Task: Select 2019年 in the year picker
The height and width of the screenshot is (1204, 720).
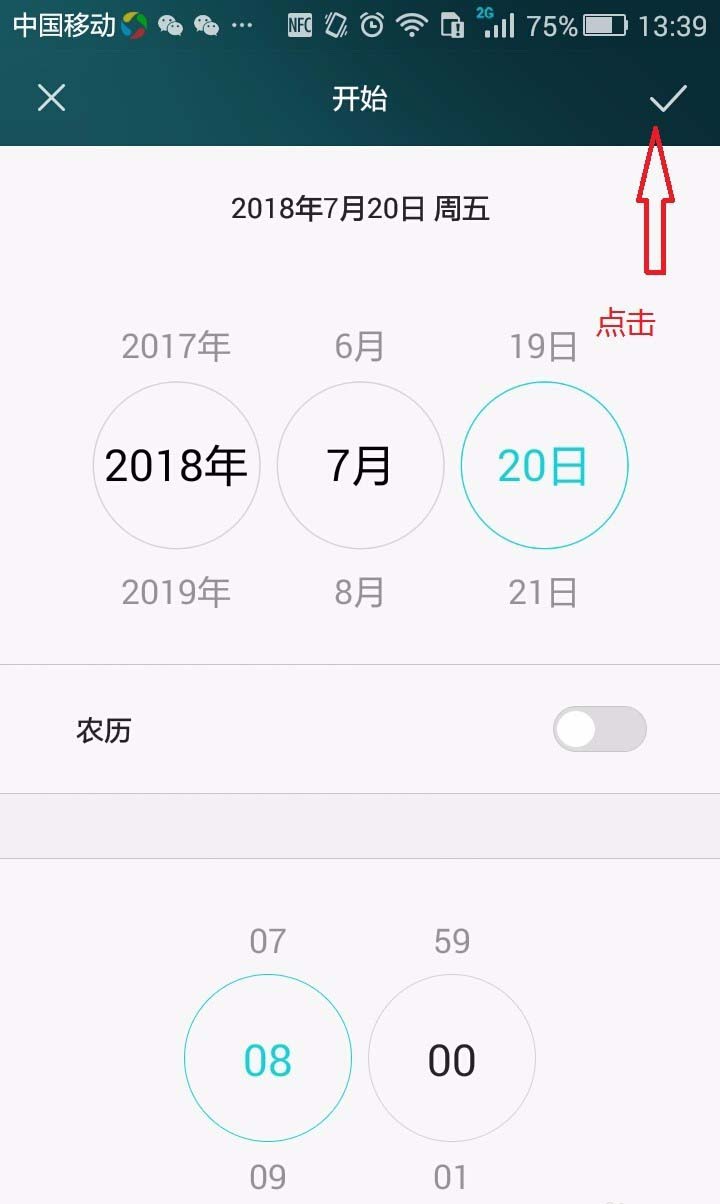Action: (x=176, y=592)
